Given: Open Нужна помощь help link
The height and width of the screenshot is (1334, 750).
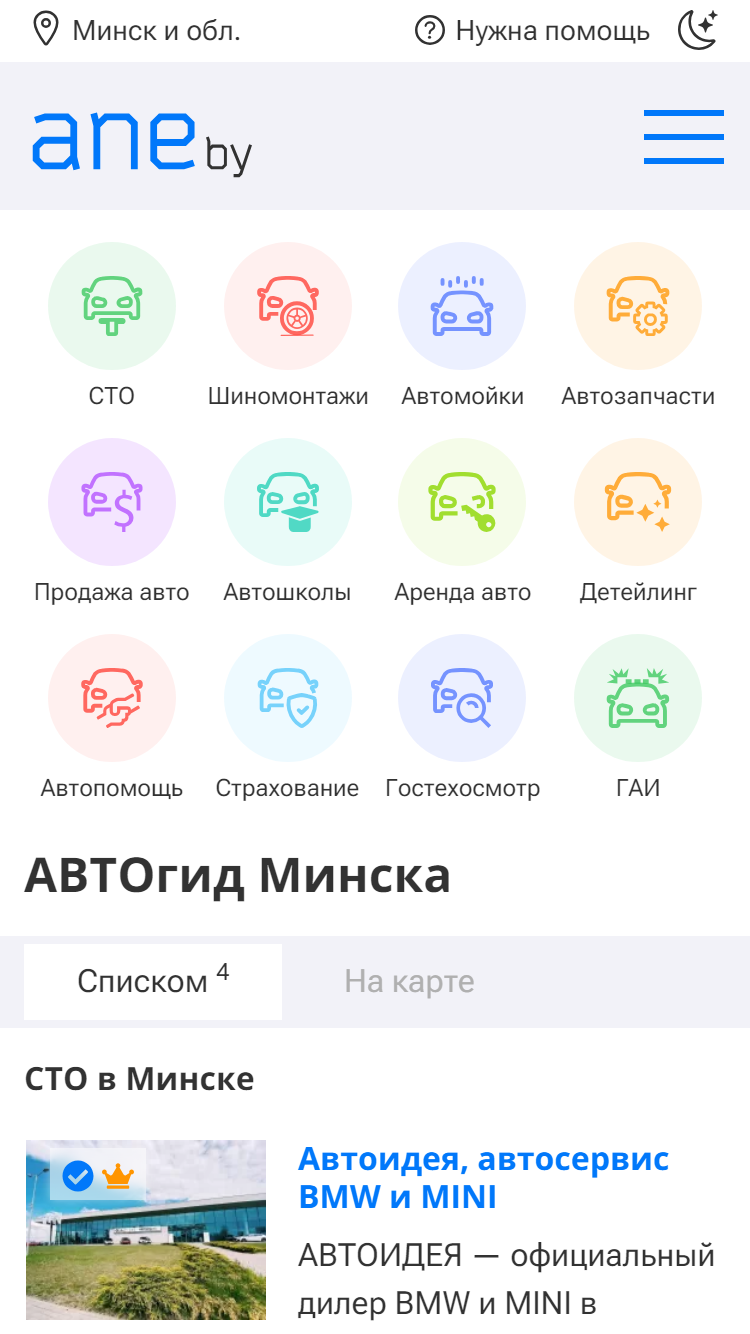Looking at the screenshot, I should point(532,31).
